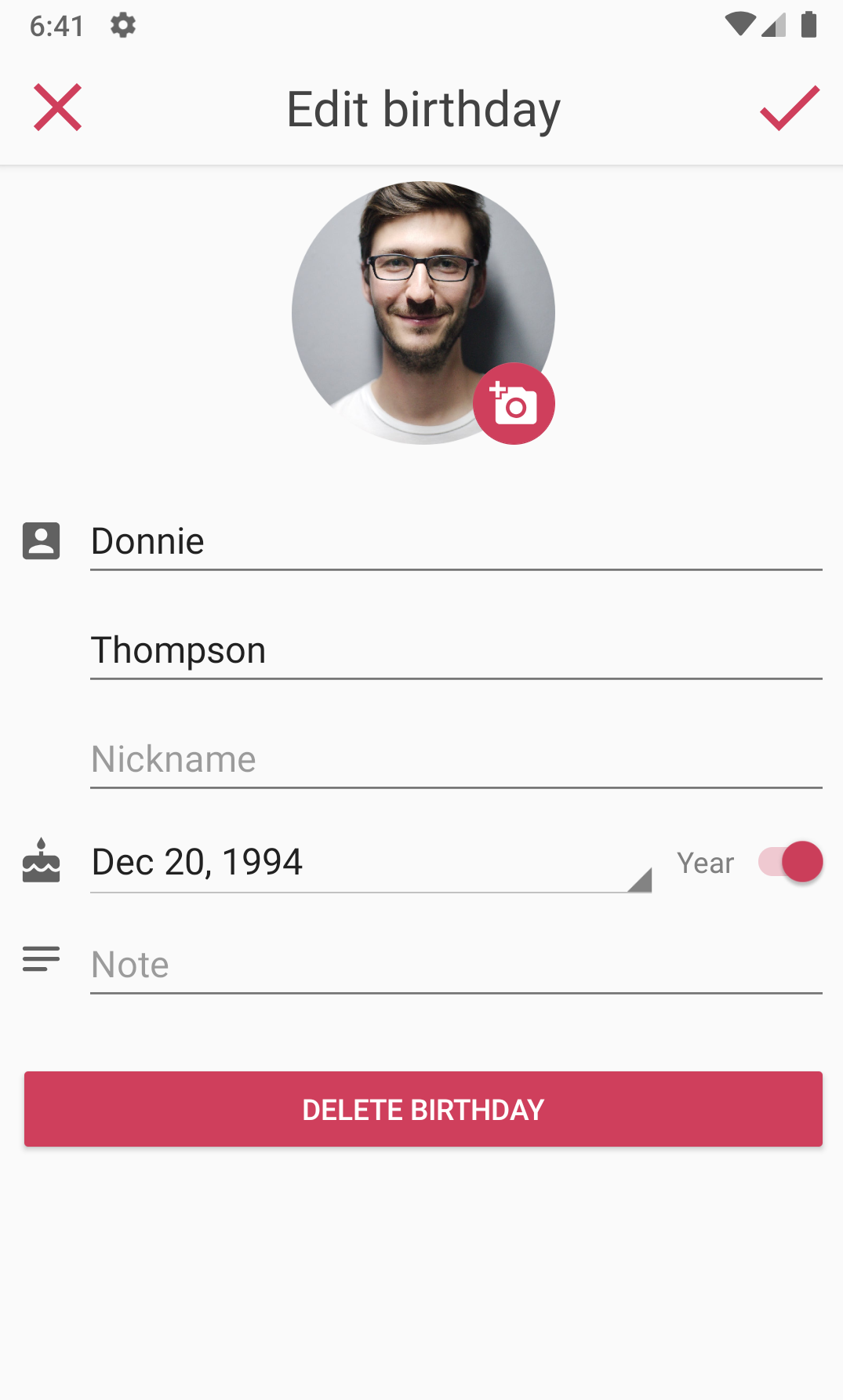Focus the Nickname field

point(455,760)
